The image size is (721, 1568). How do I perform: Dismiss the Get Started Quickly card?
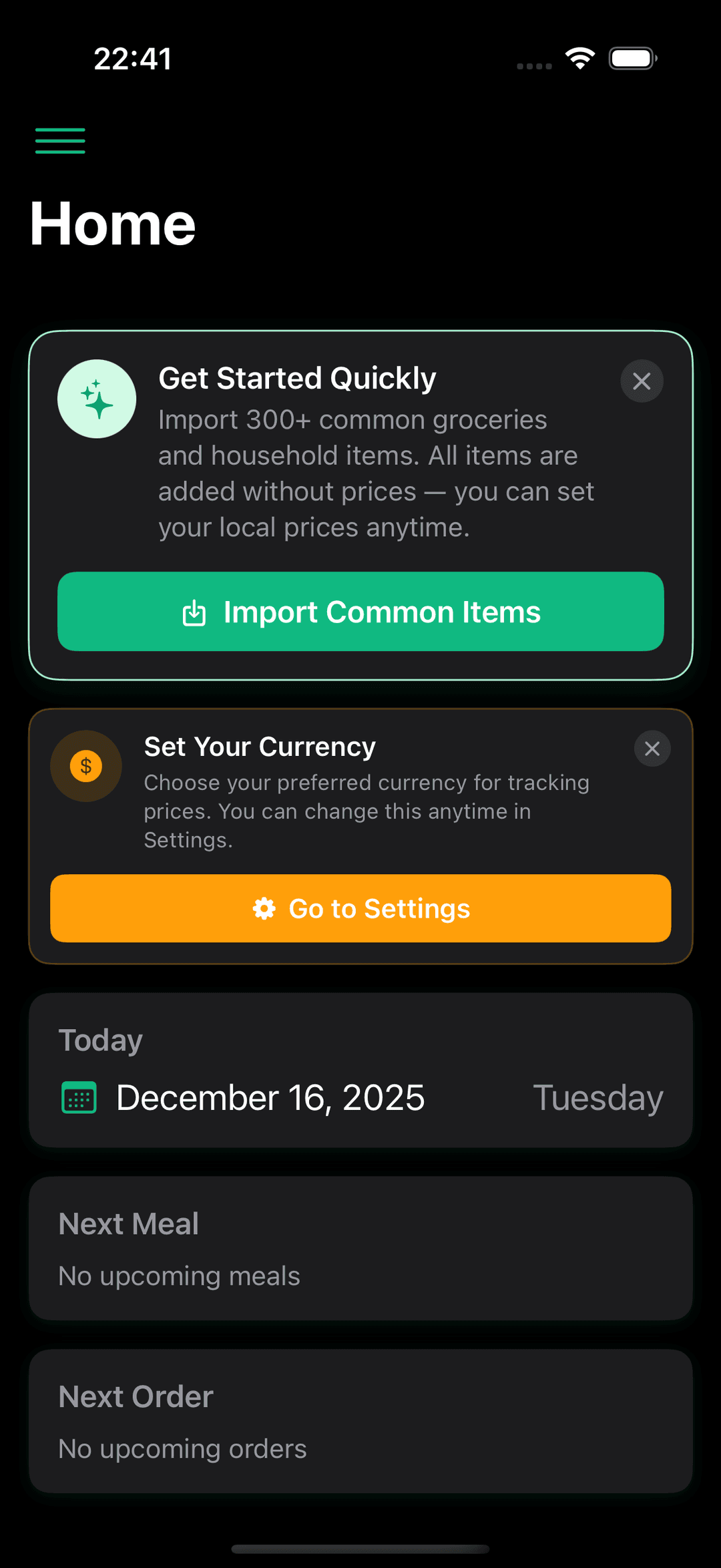642,381
